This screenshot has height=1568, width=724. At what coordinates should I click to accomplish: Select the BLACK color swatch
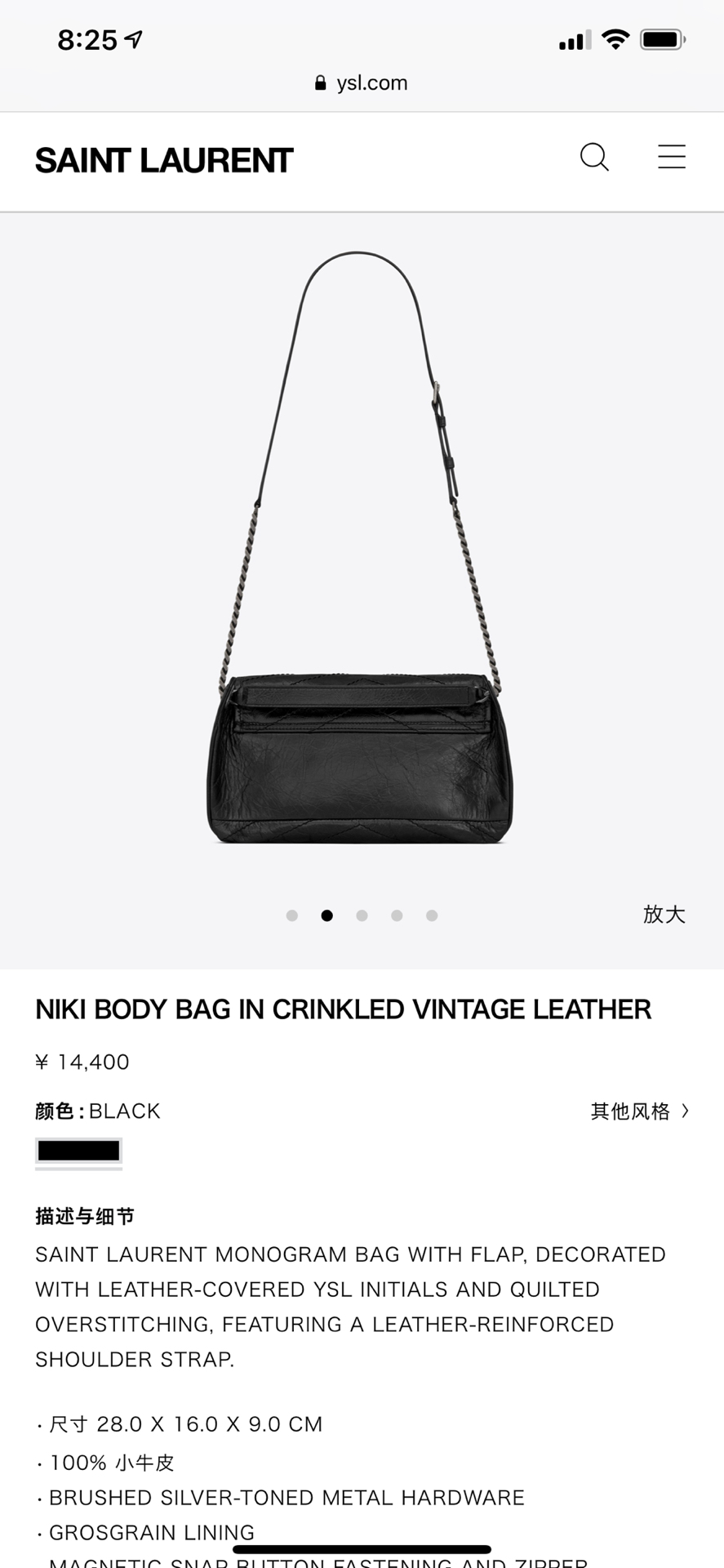[x=78, y=1150]
